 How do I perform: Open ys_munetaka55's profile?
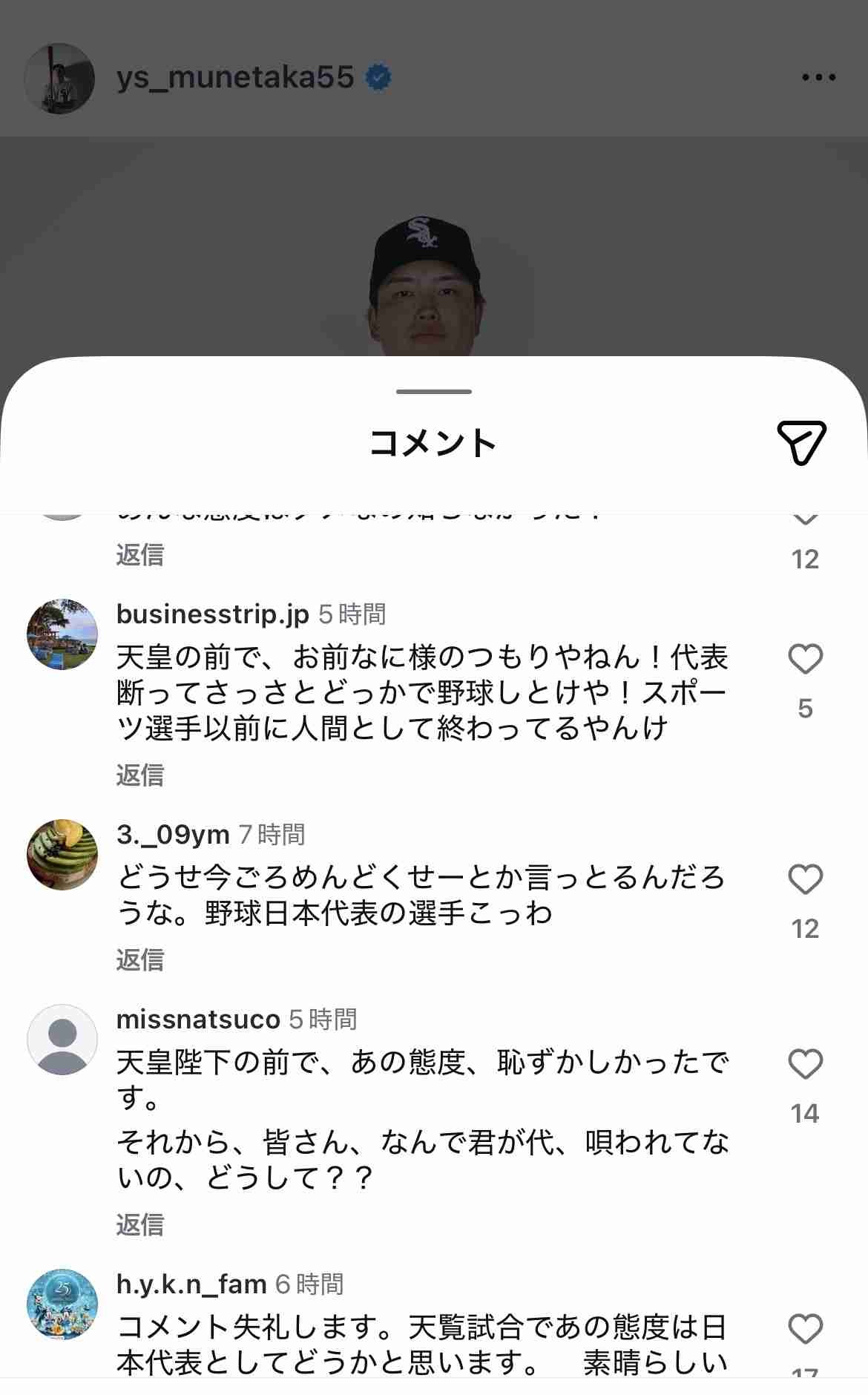pos(234,77)
